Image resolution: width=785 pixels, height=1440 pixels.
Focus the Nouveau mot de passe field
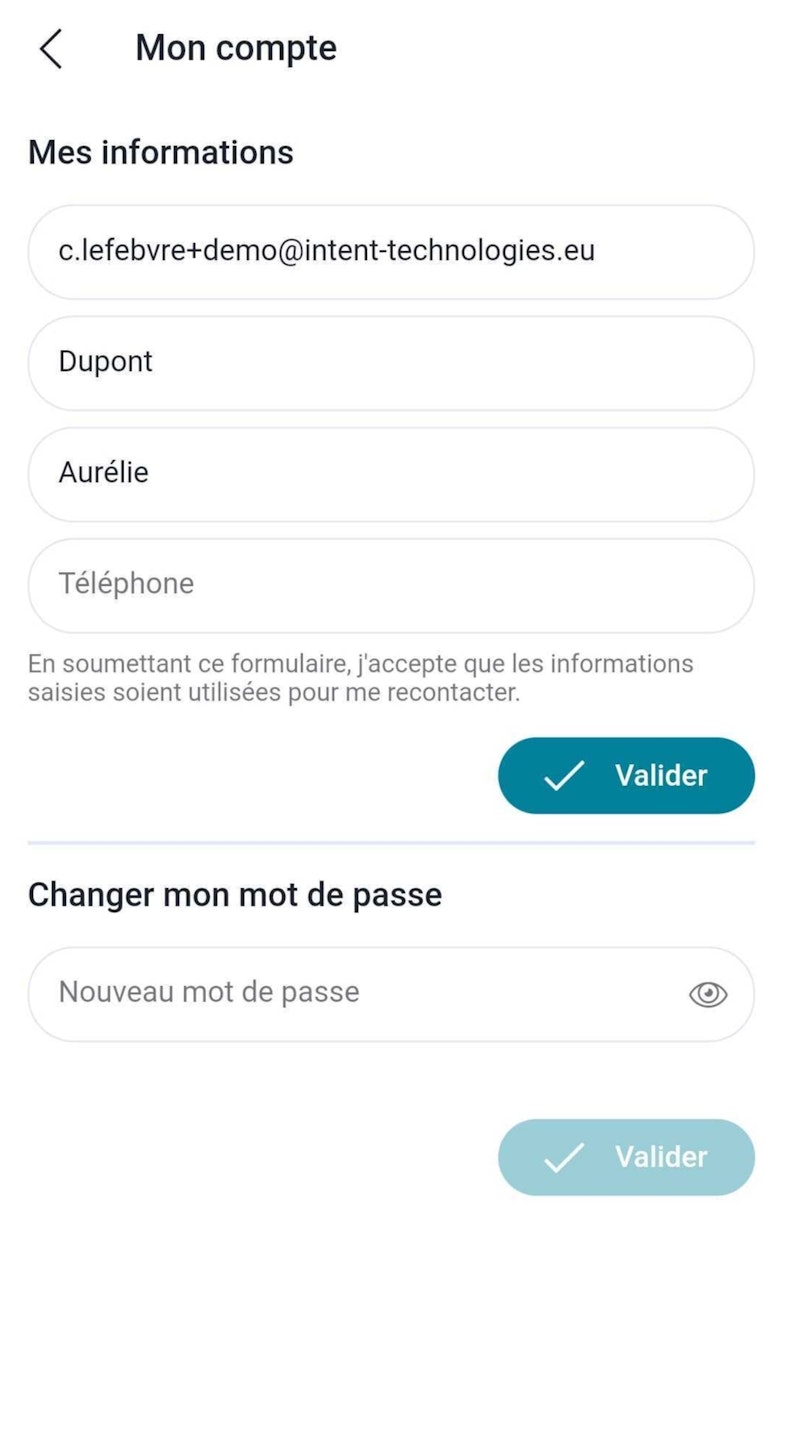[350, 994]
